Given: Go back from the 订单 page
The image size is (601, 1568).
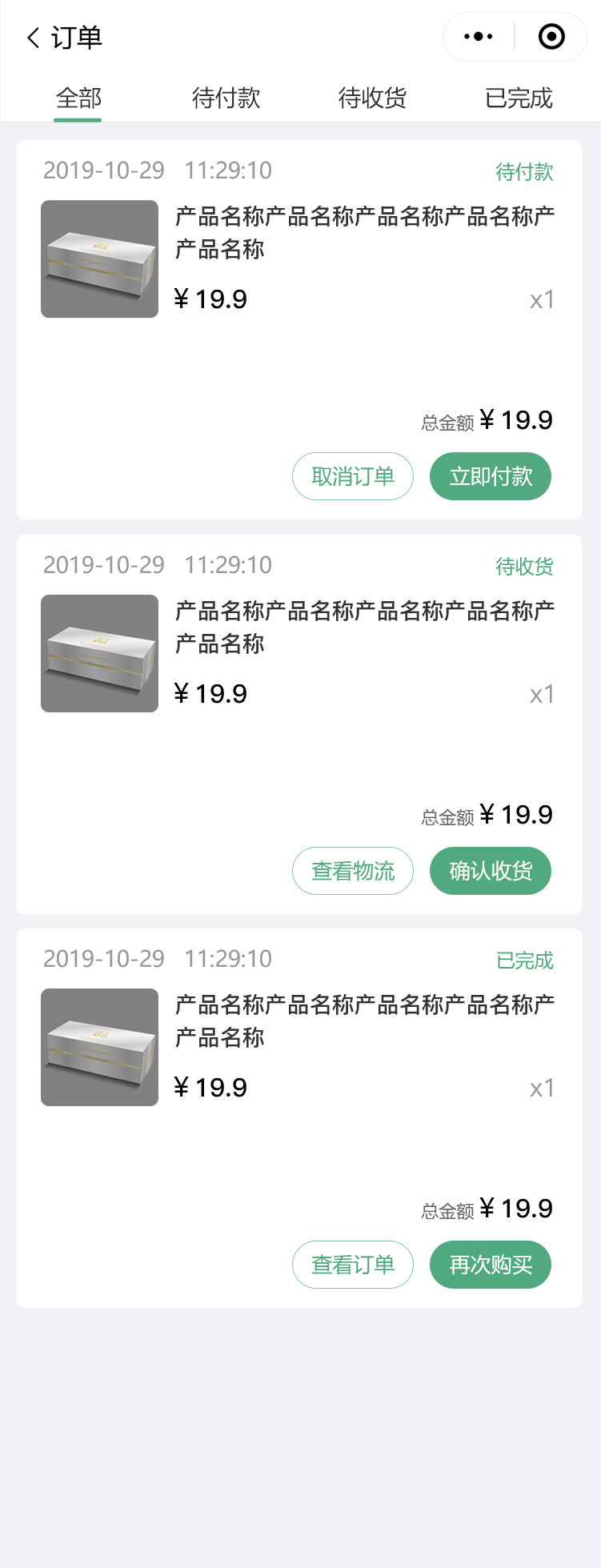Looking at the screenshot, I should (x=33, y=38).
